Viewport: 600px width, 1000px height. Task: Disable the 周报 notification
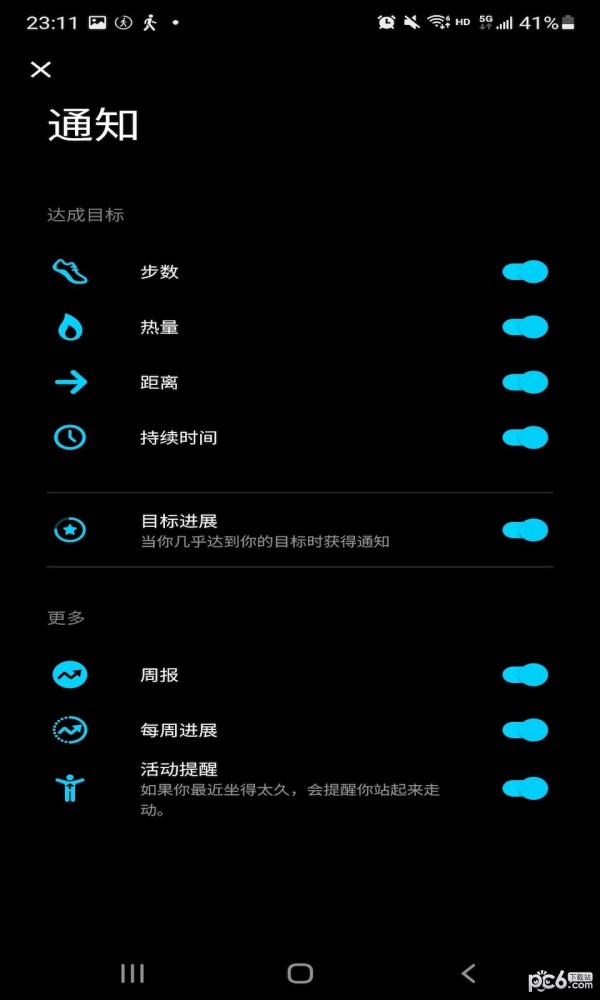click(525, 675)
